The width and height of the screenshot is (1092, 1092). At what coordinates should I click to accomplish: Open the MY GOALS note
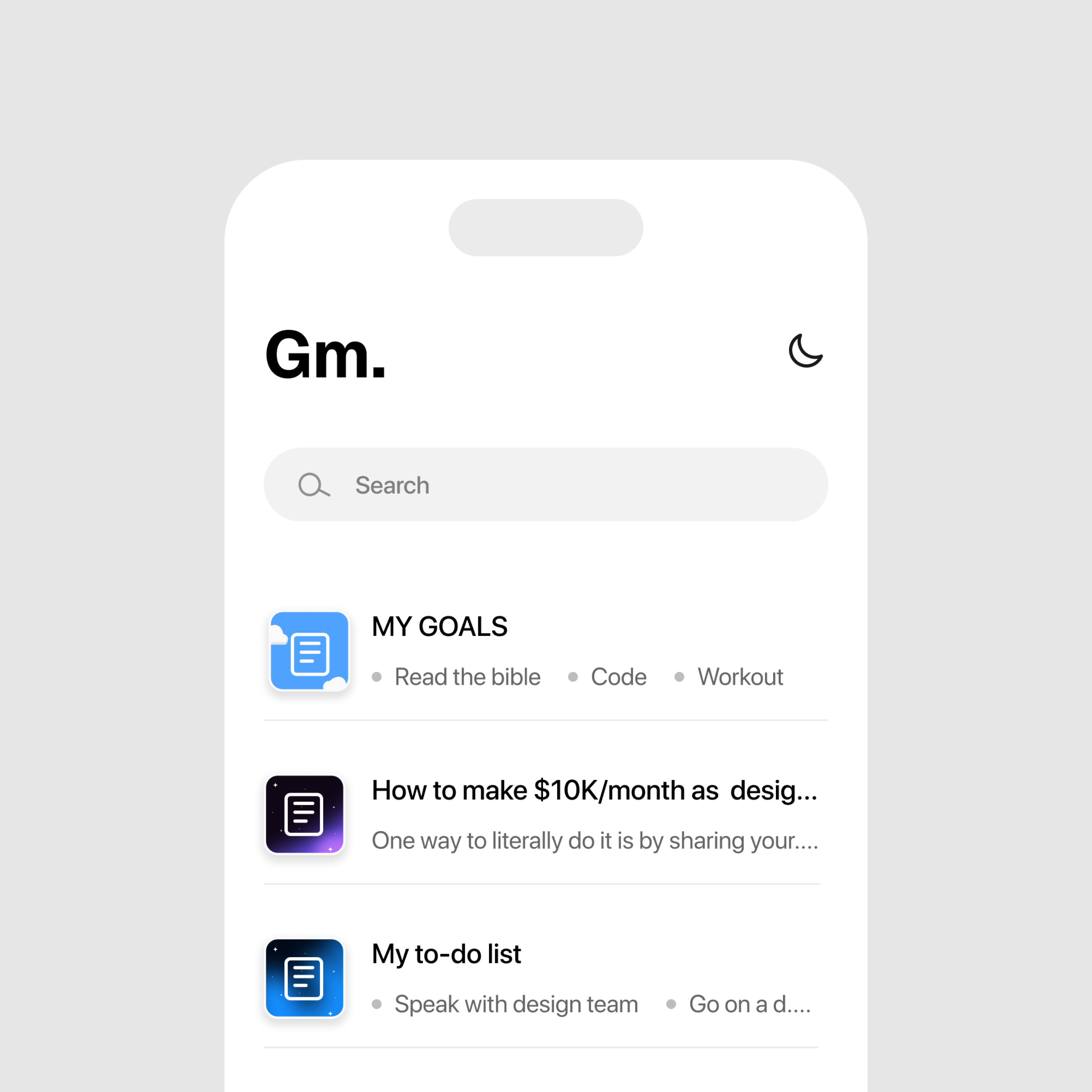point(440,627)
